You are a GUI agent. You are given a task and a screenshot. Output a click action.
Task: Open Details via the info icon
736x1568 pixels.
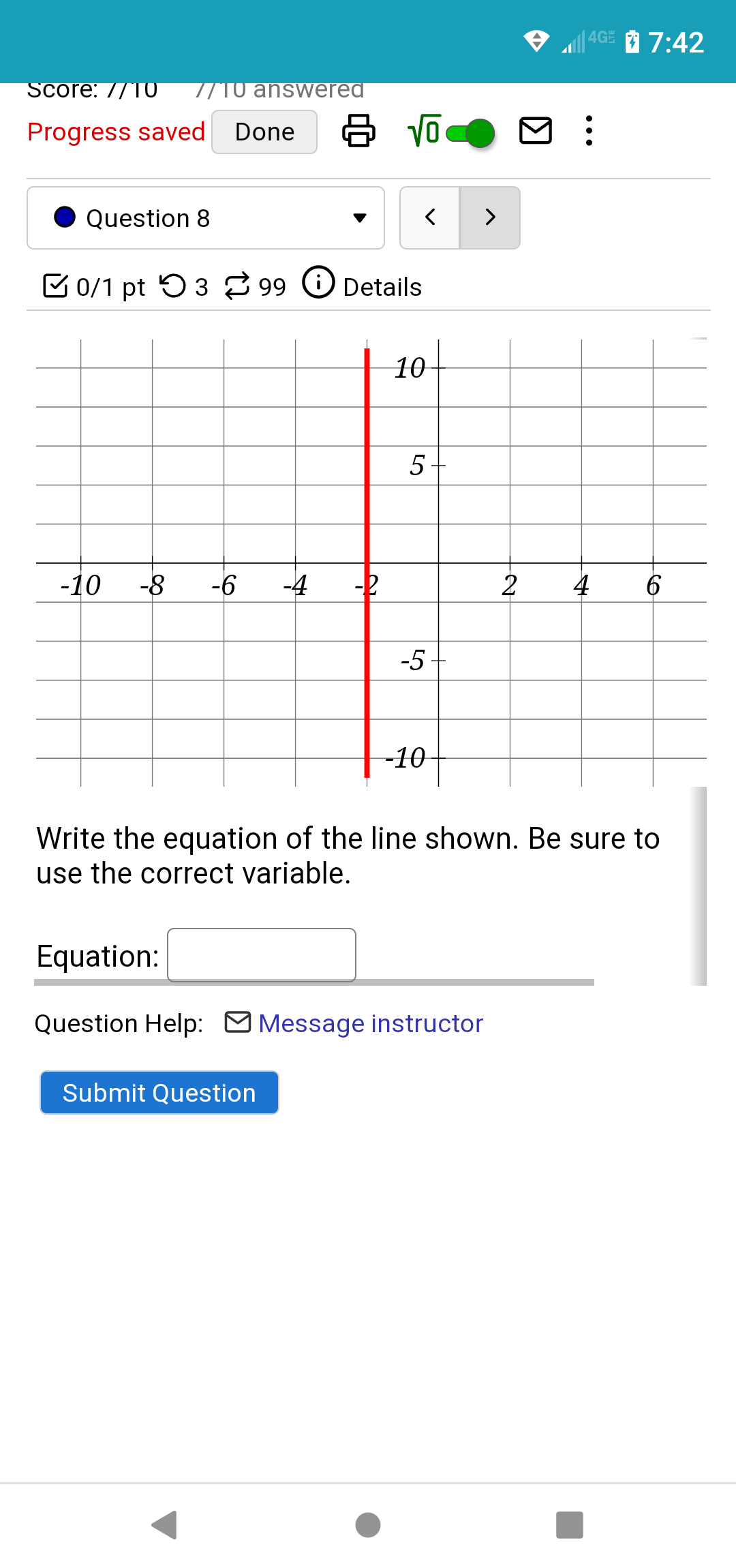click(318, 285)
